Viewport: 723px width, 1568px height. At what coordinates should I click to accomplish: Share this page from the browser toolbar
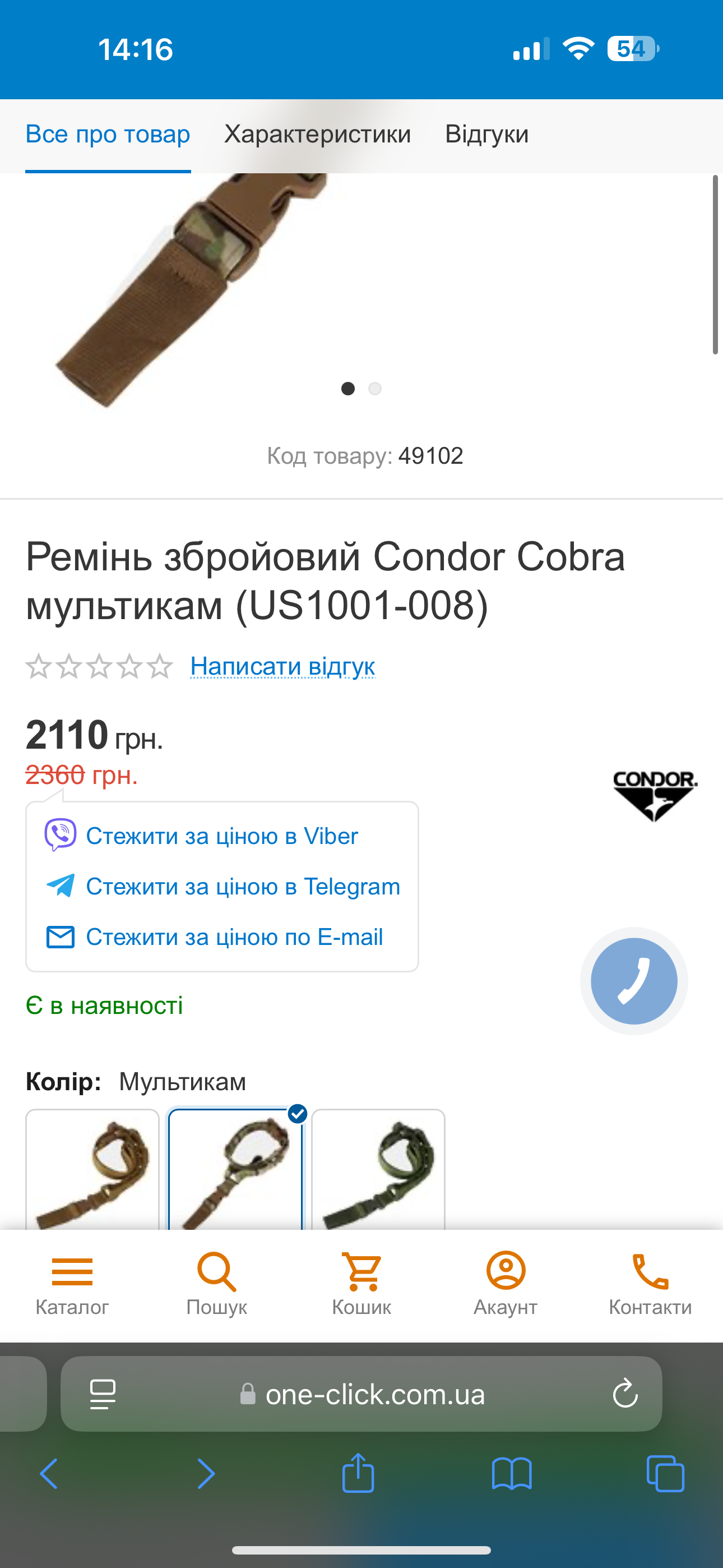[x=358, y=1474]
